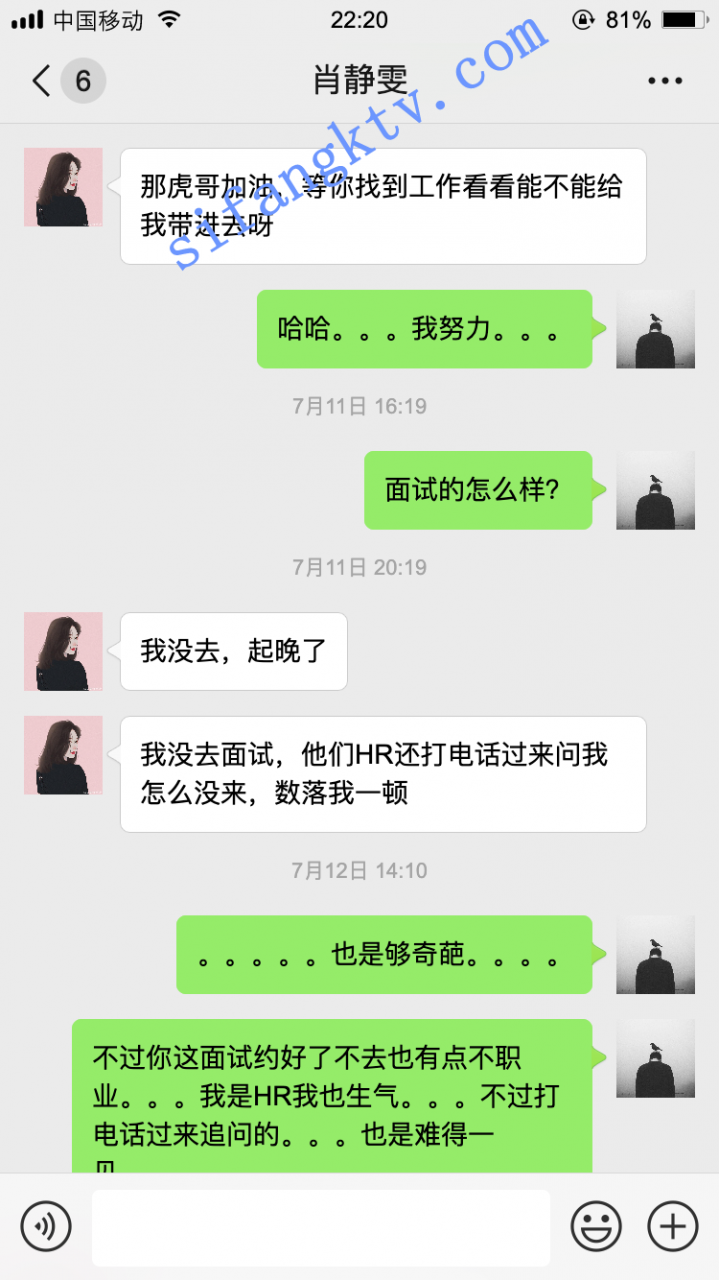The image size is (719, 1280).
Task: Focus the message text field
Action: pos(321,1227)
